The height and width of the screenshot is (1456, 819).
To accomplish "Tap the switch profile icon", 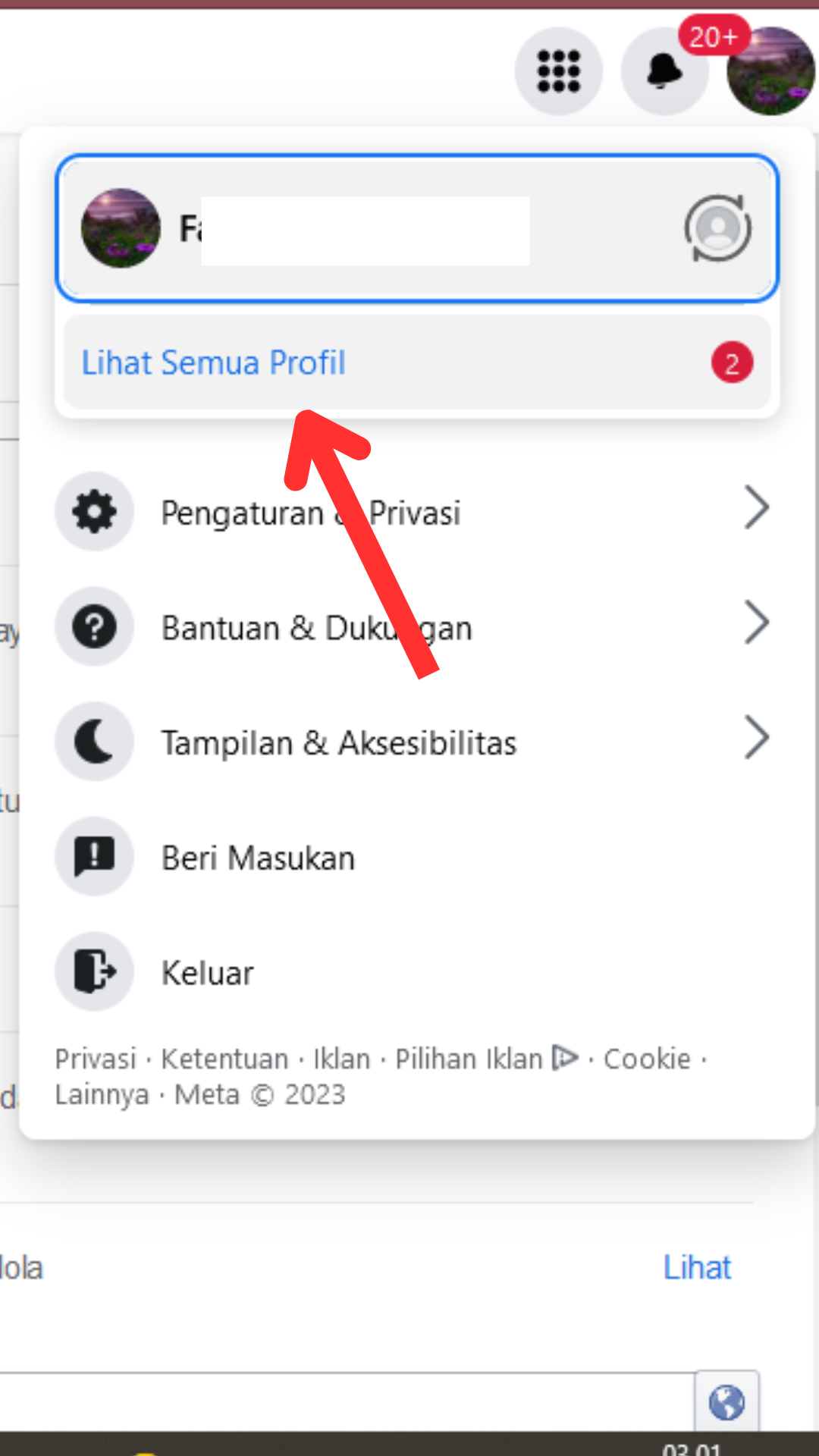I will (717, 228).
